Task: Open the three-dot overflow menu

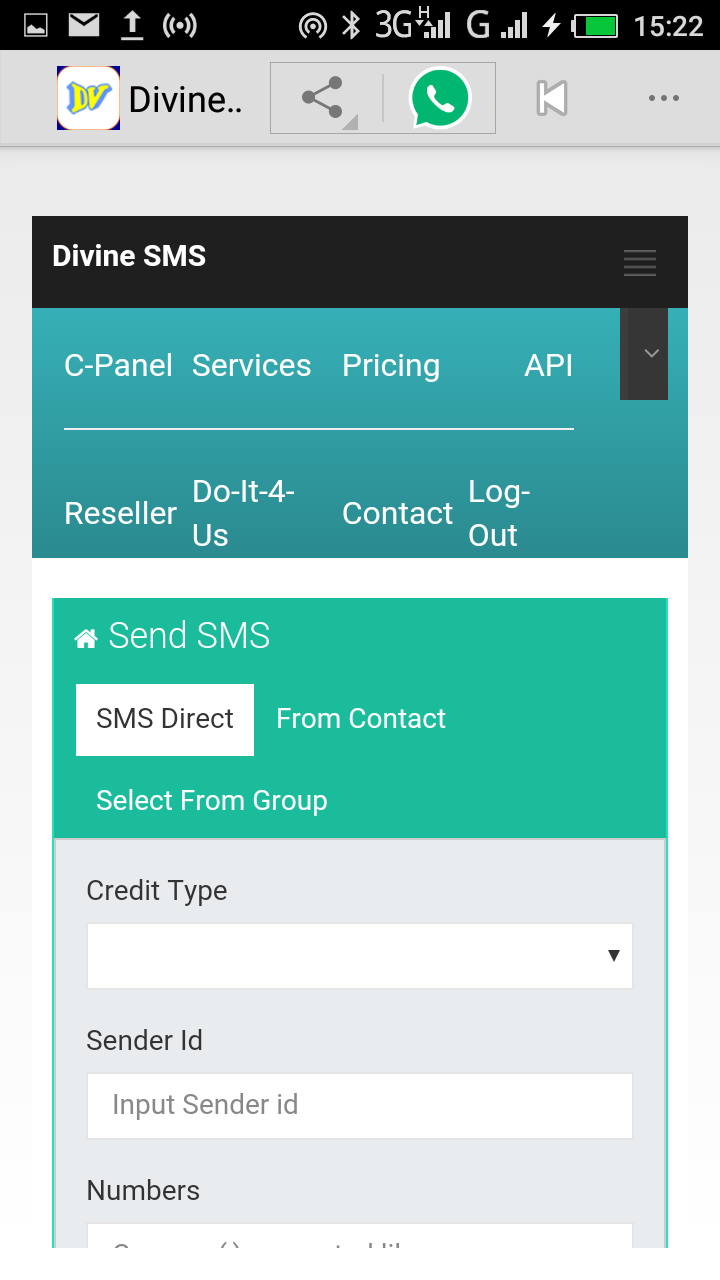Action: (663, 98)
